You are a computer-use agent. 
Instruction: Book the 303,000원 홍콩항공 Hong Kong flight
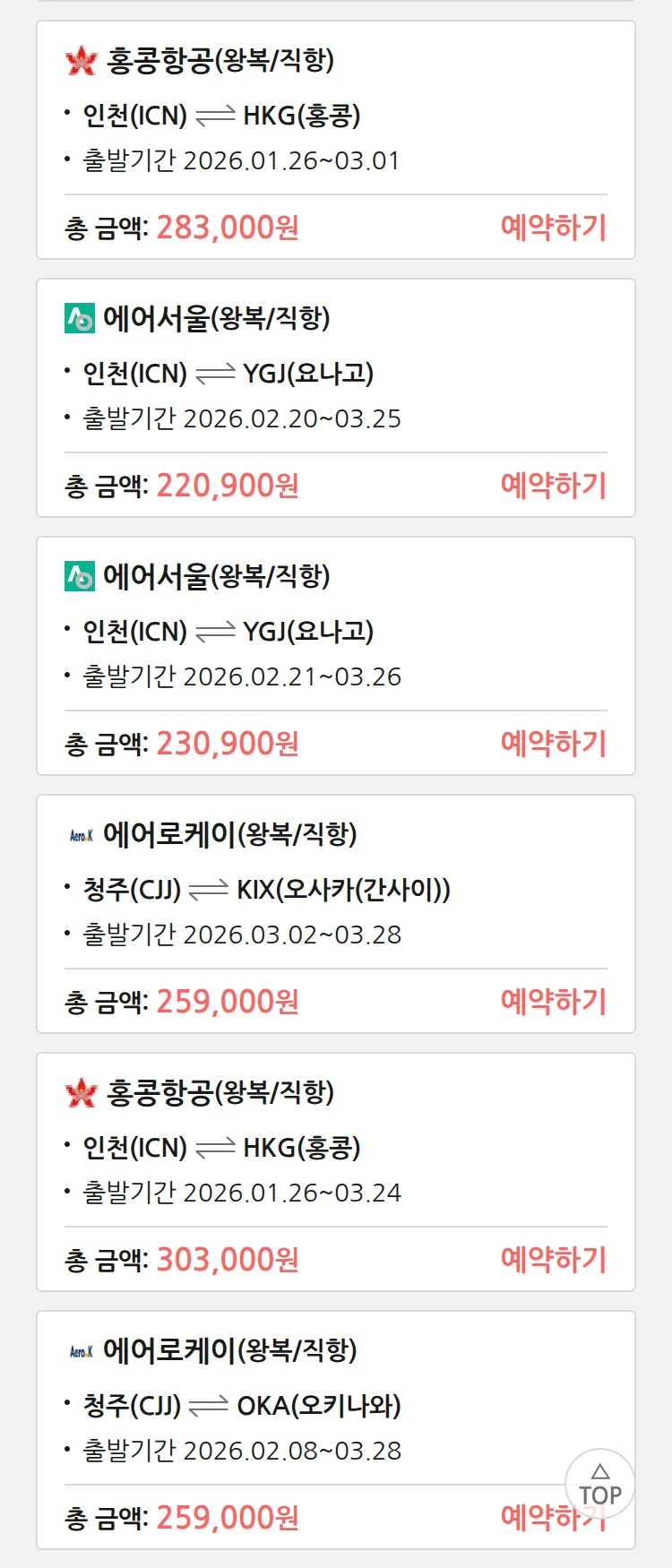pos(553,1260)
